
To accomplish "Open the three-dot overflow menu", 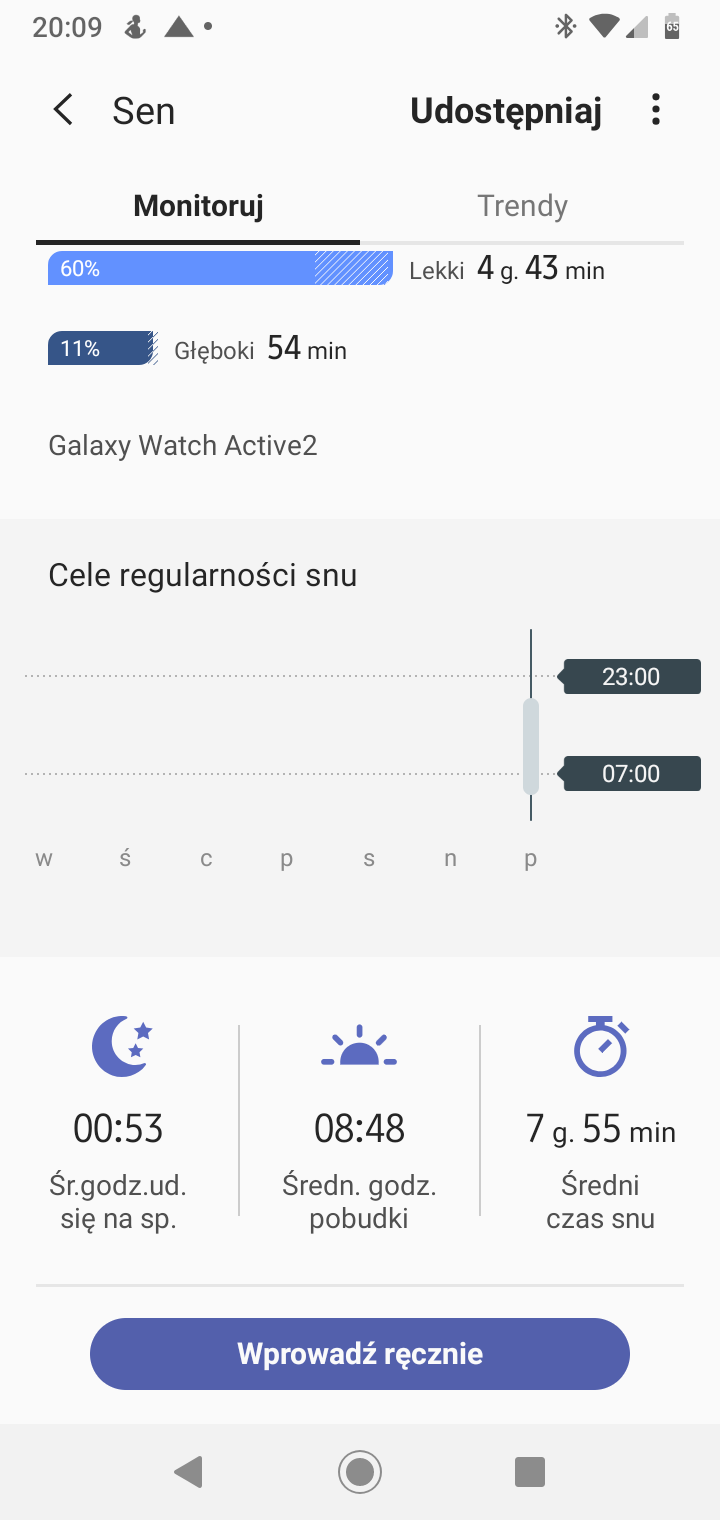I will [x=656, y=110].
